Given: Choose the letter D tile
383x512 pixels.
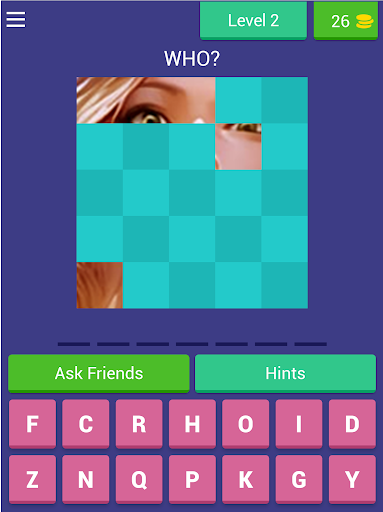Looking at the screenshot, I should tap(352, 424).
